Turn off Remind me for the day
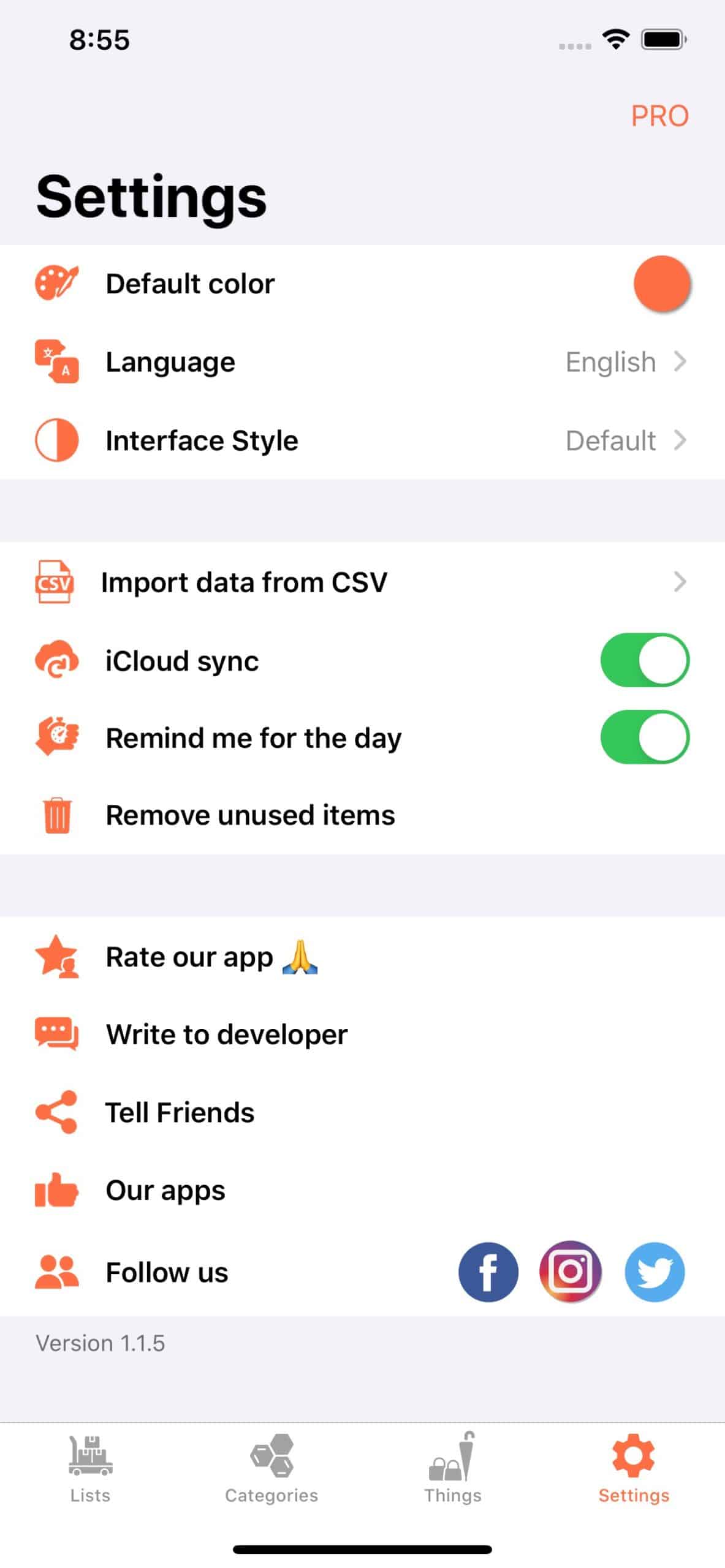The image size is (725, 1568). pos(644,737)
